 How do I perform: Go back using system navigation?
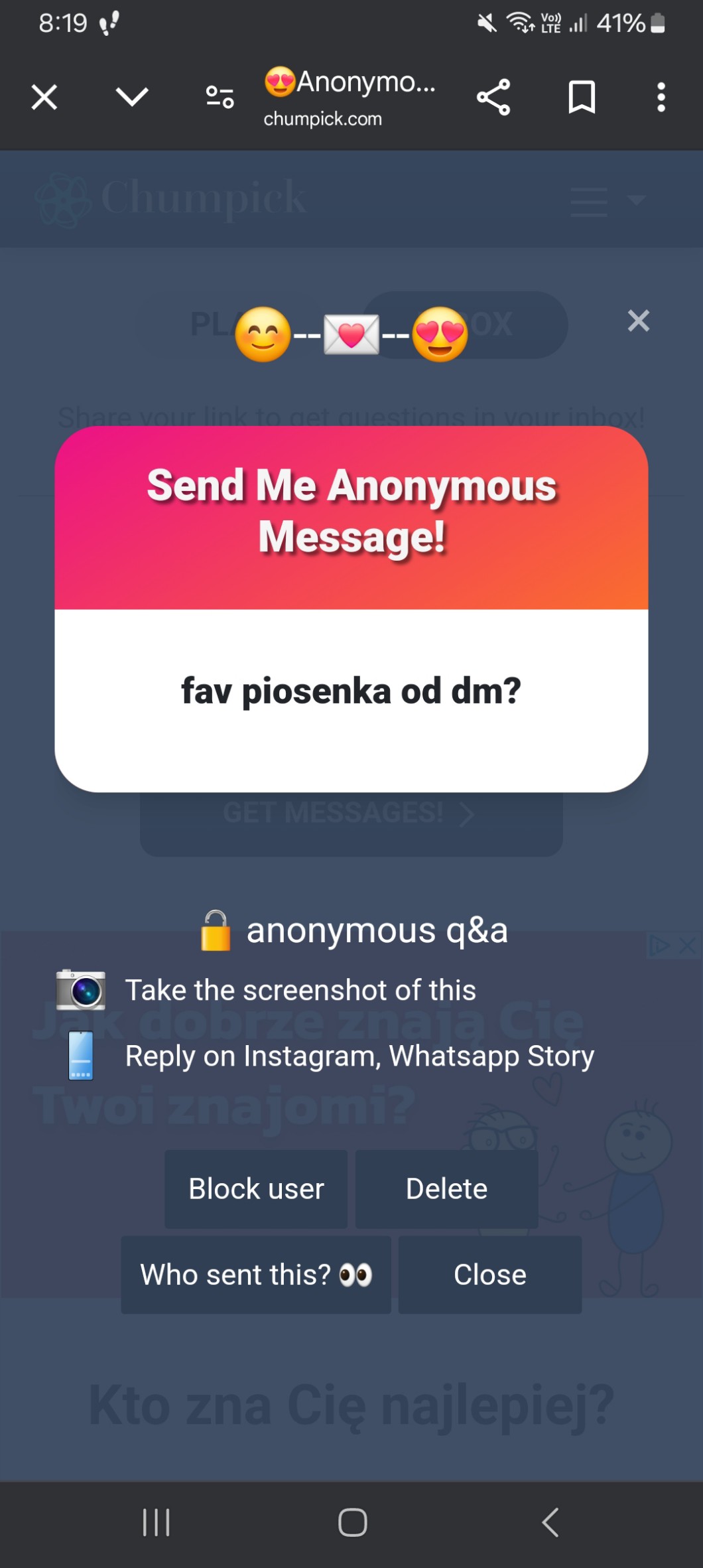click(550, 1522)
